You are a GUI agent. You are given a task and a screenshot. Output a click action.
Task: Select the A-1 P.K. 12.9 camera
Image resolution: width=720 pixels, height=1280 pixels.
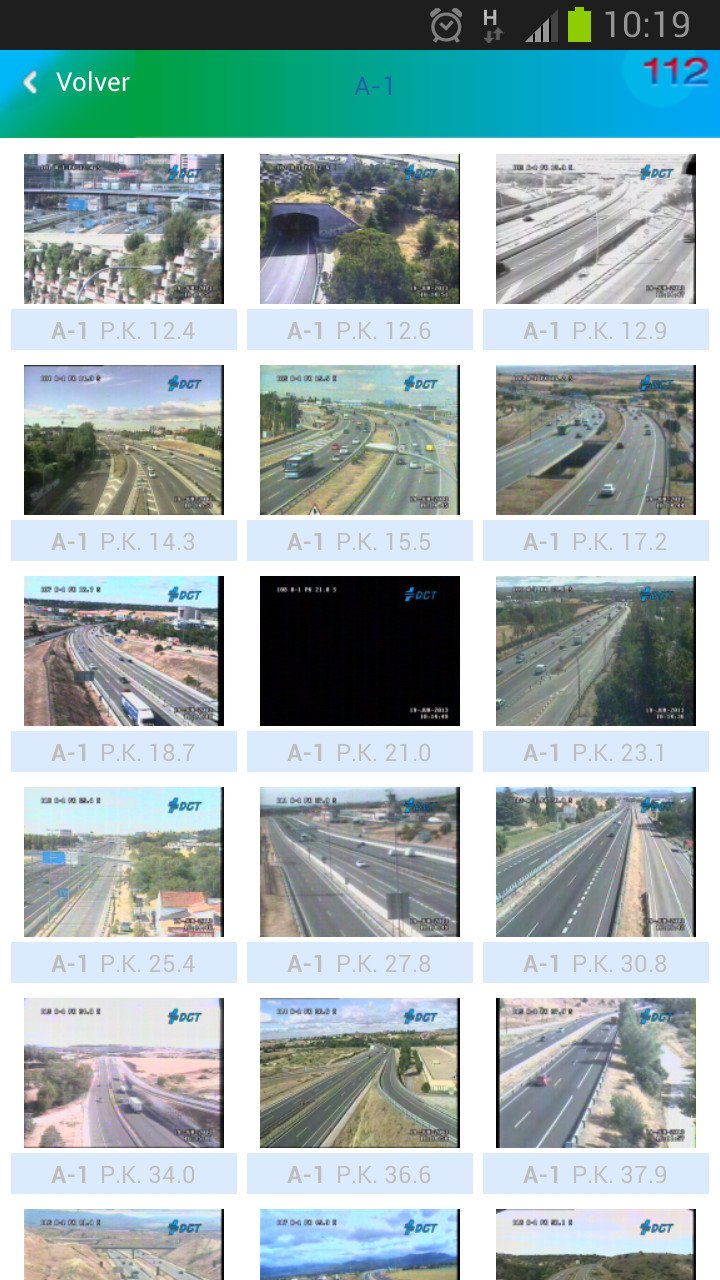pos(595,229)
